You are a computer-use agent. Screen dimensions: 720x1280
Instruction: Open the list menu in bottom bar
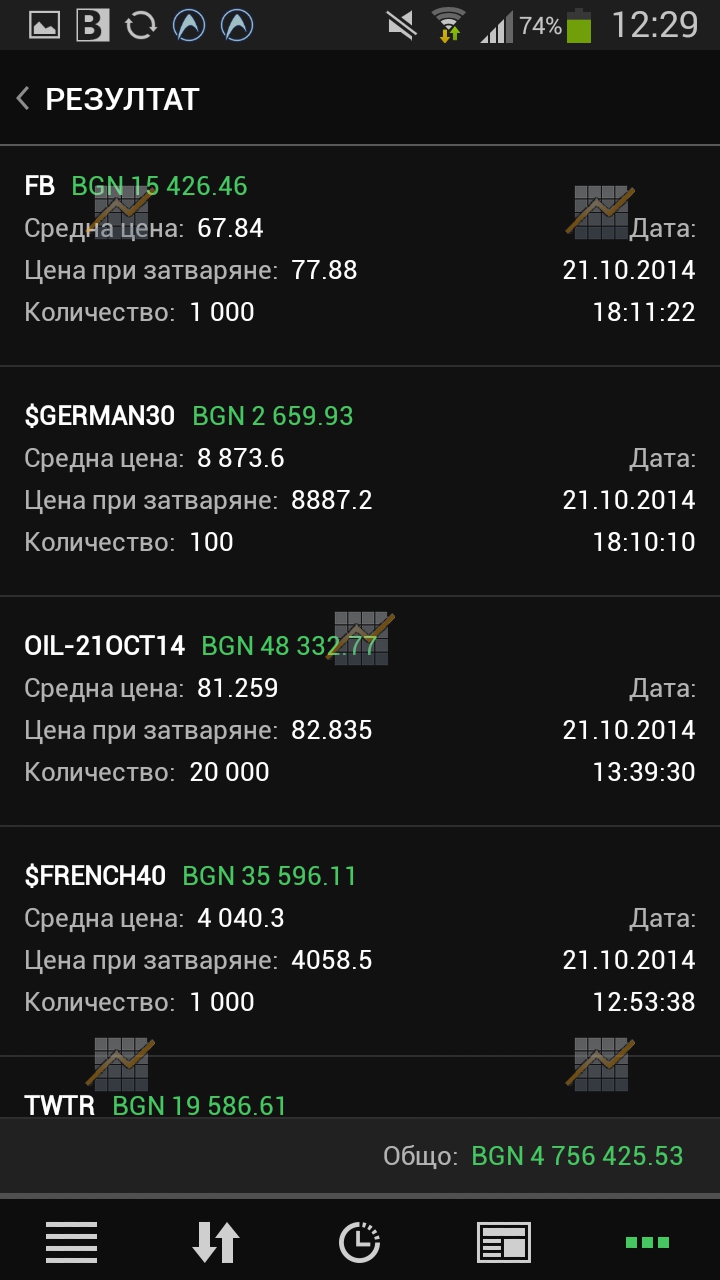(72, 1242)
